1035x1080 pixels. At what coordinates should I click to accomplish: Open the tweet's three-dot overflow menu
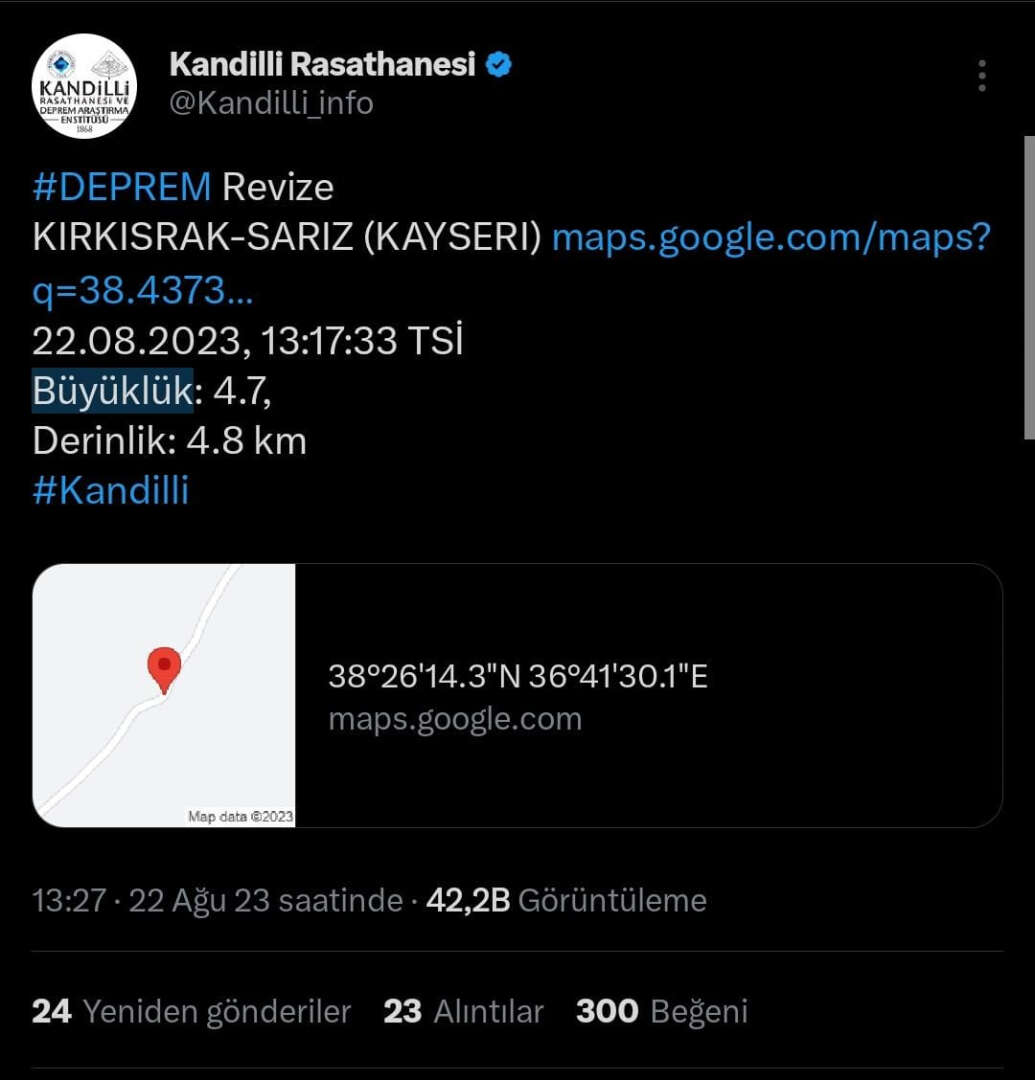pyautogui.click(x=982, y=76)
